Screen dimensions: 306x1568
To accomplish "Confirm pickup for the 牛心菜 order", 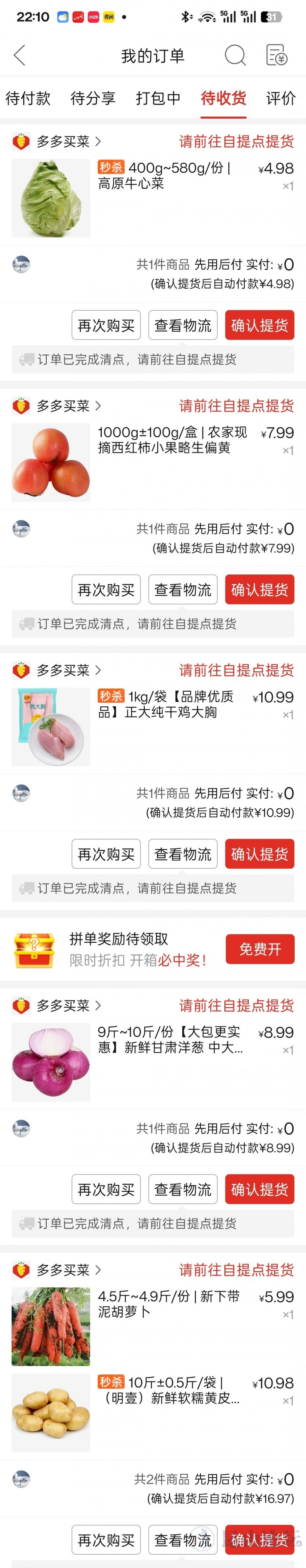I will pos(259,325).
